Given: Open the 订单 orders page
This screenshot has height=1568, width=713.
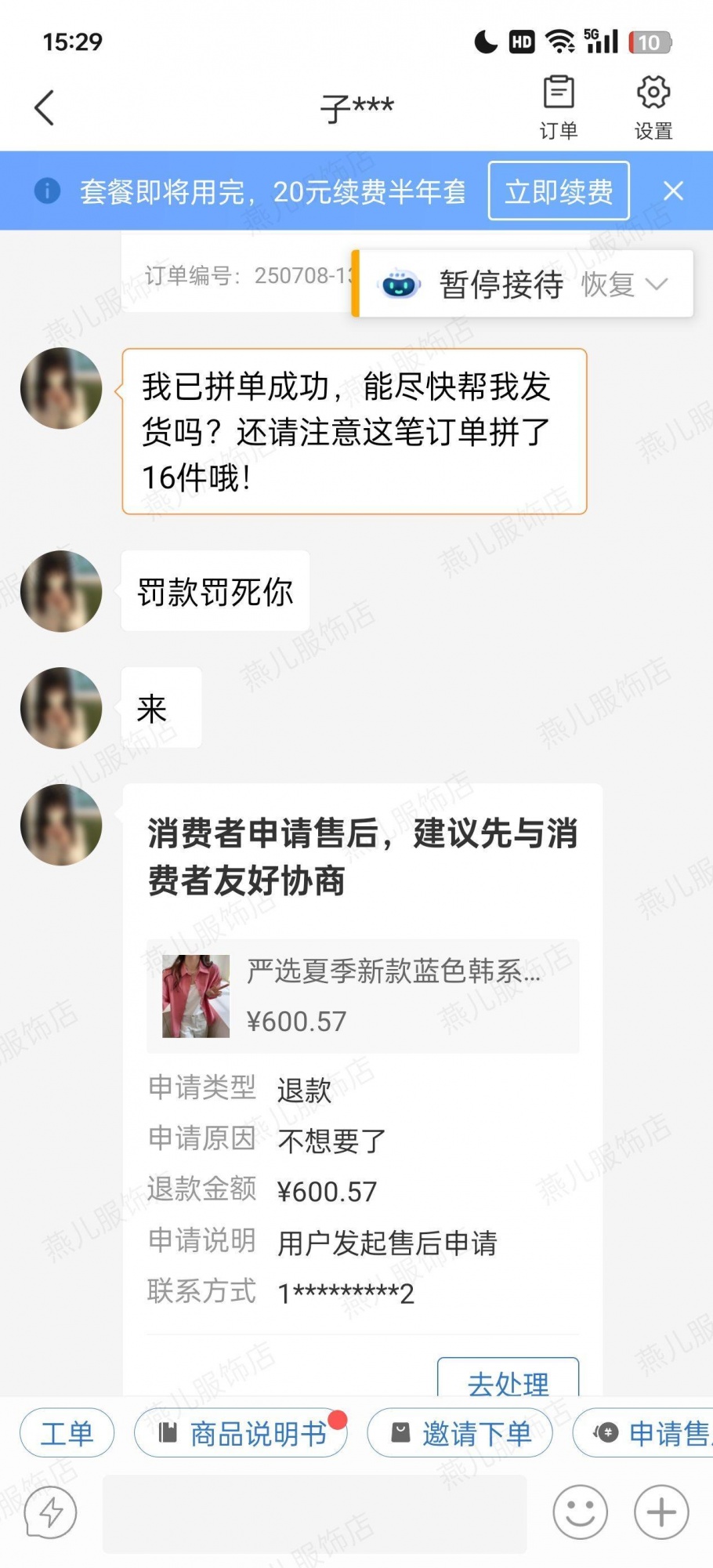Looking at the screenshot, I should coord(558,107).
